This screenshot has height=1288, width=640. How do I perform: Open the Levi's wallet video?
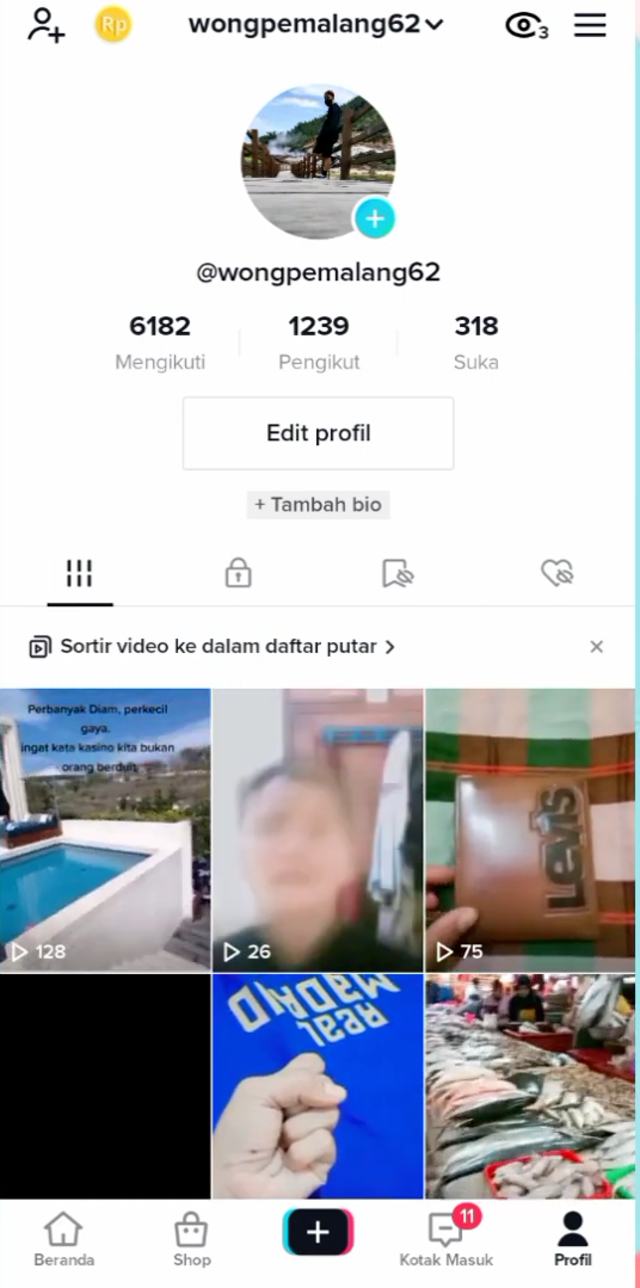530,828
